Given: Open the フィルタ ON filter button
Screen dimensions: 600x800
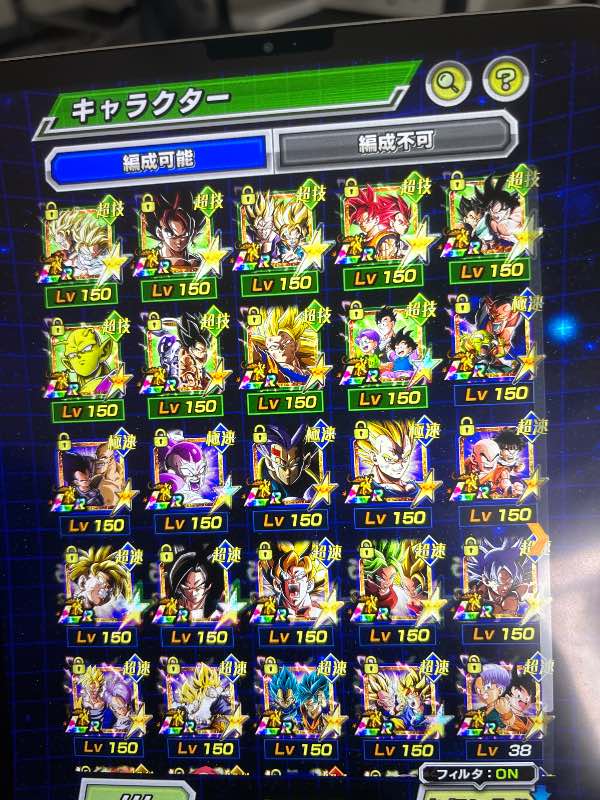Looking at the screenshot, I should pyautogui.click(x=477, y=773).
